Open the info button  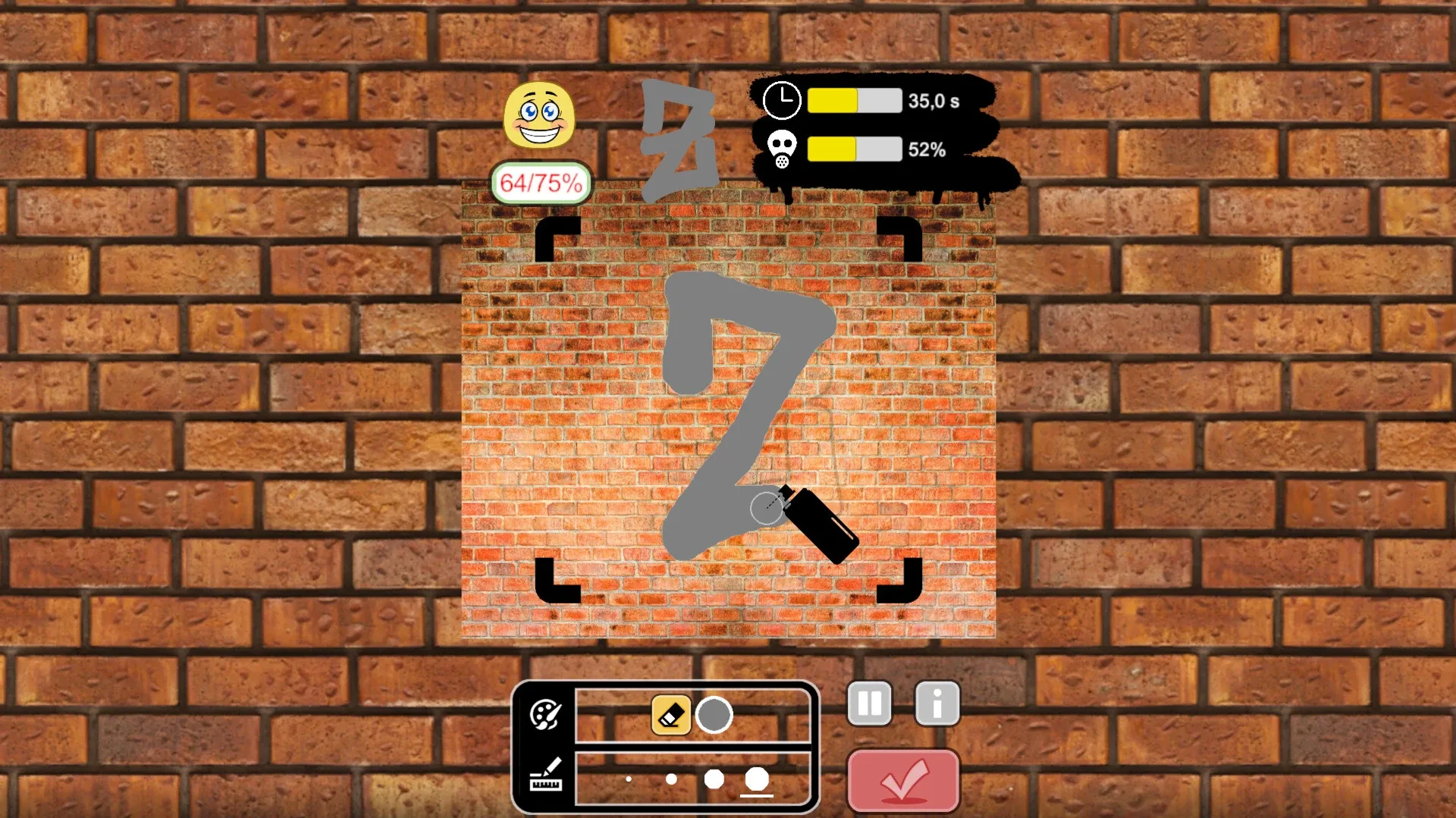tap(937, 704)
